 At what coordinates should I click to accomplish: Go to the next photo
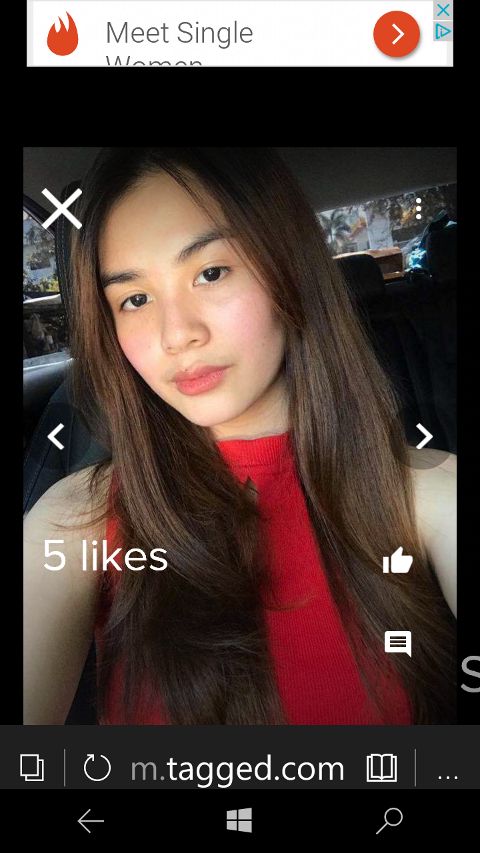pos(424,436)
